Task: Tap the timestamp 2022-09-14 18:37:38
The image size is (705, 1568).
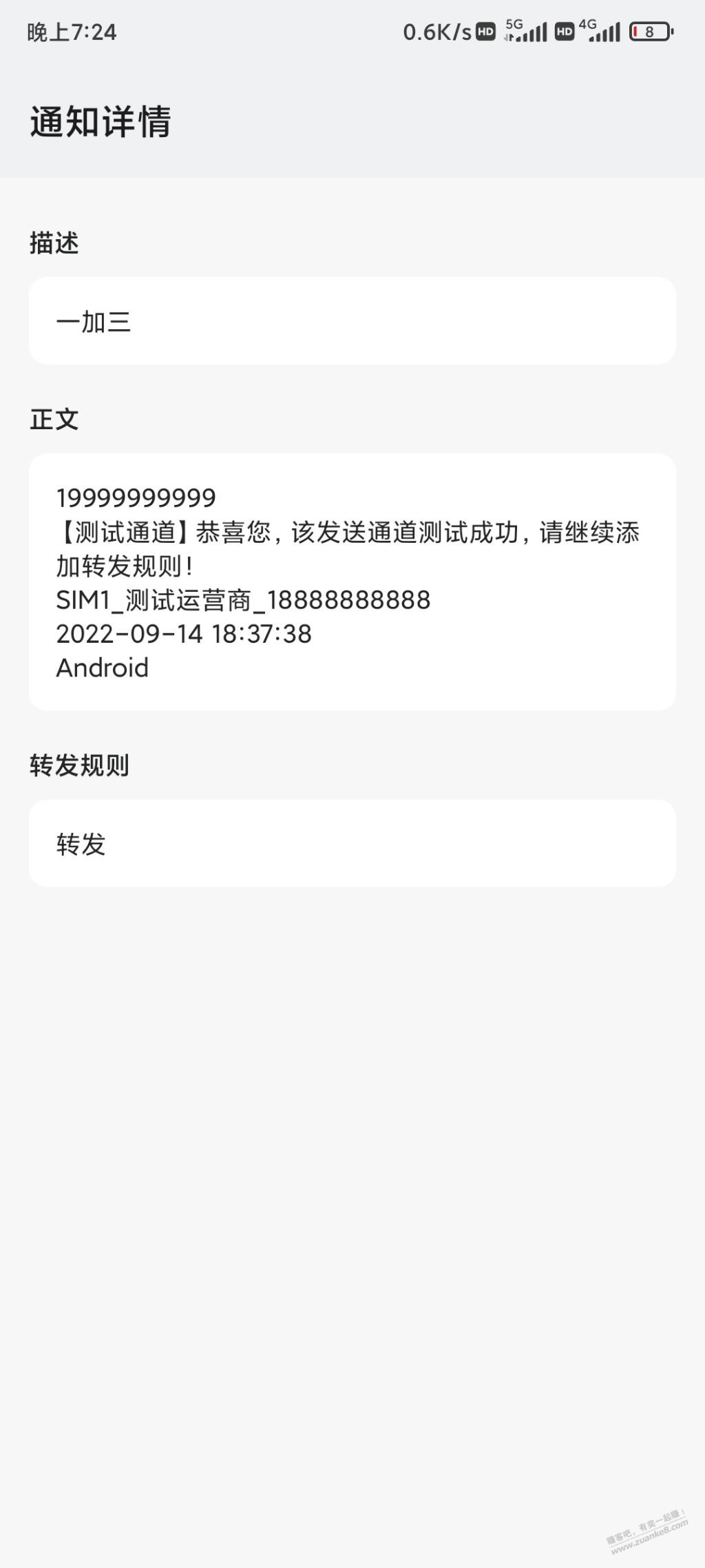Action: point(184,634)
